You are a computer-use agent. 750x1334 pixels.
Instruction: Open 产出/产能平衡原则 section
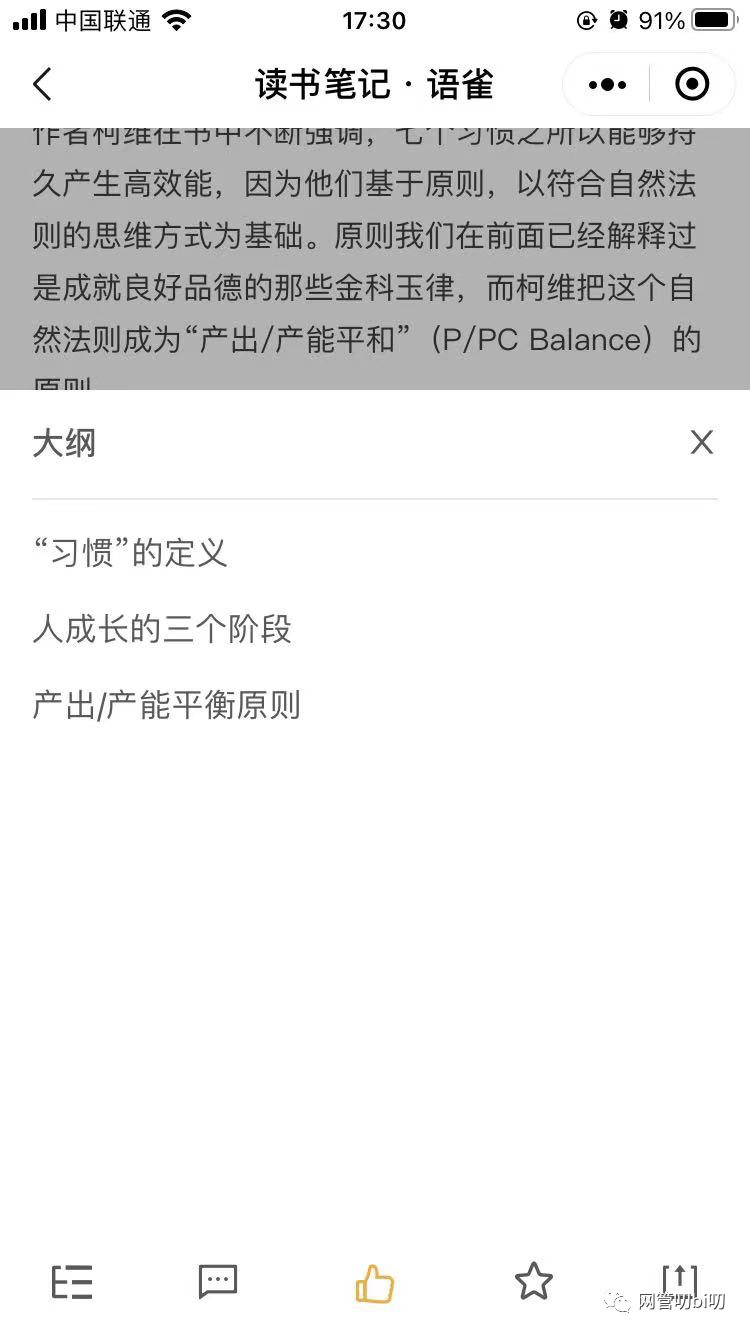click(167, 706)
